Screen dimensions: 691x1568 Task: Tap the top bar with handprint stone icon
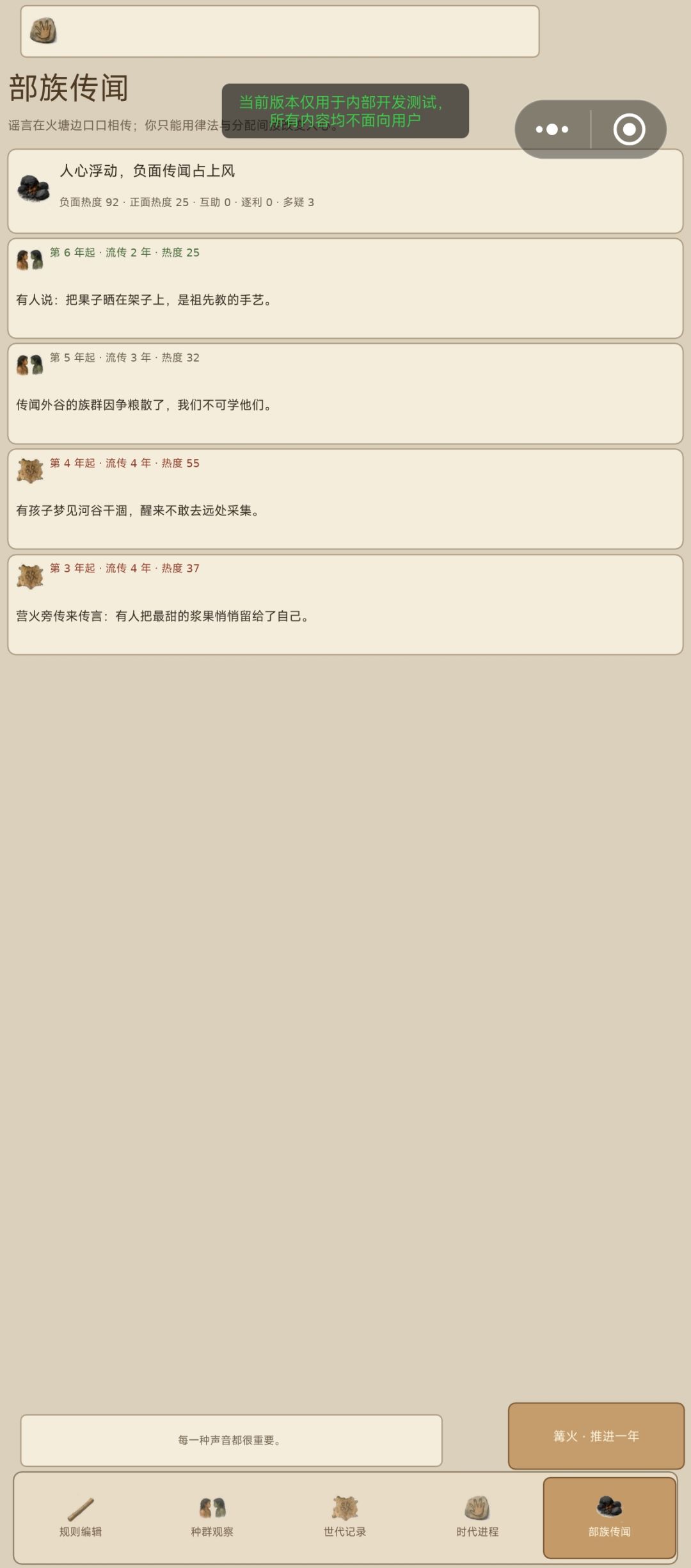(280, 31)
